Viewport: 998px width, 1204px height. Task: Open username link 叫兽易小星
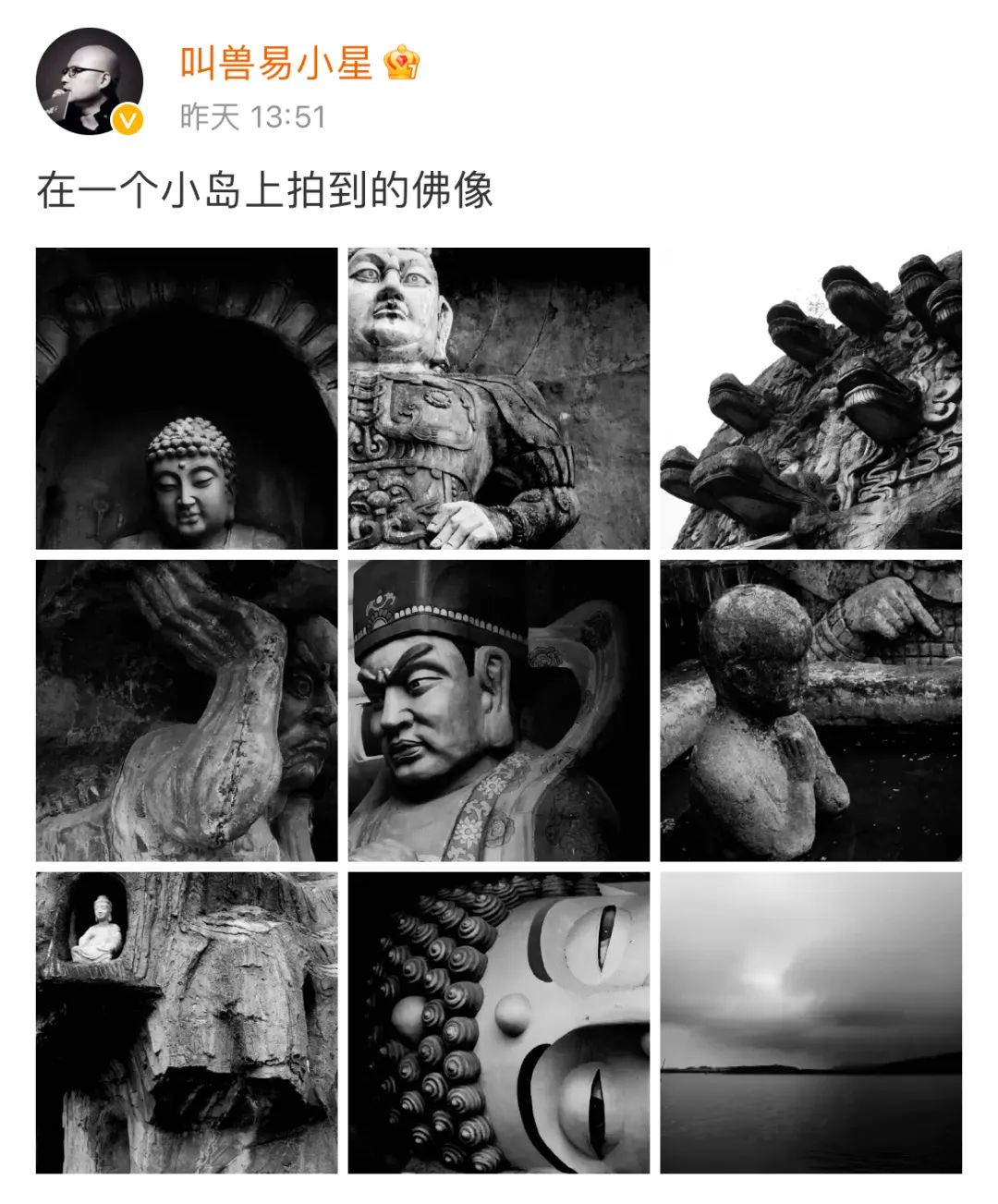click(x=275, y=63)
